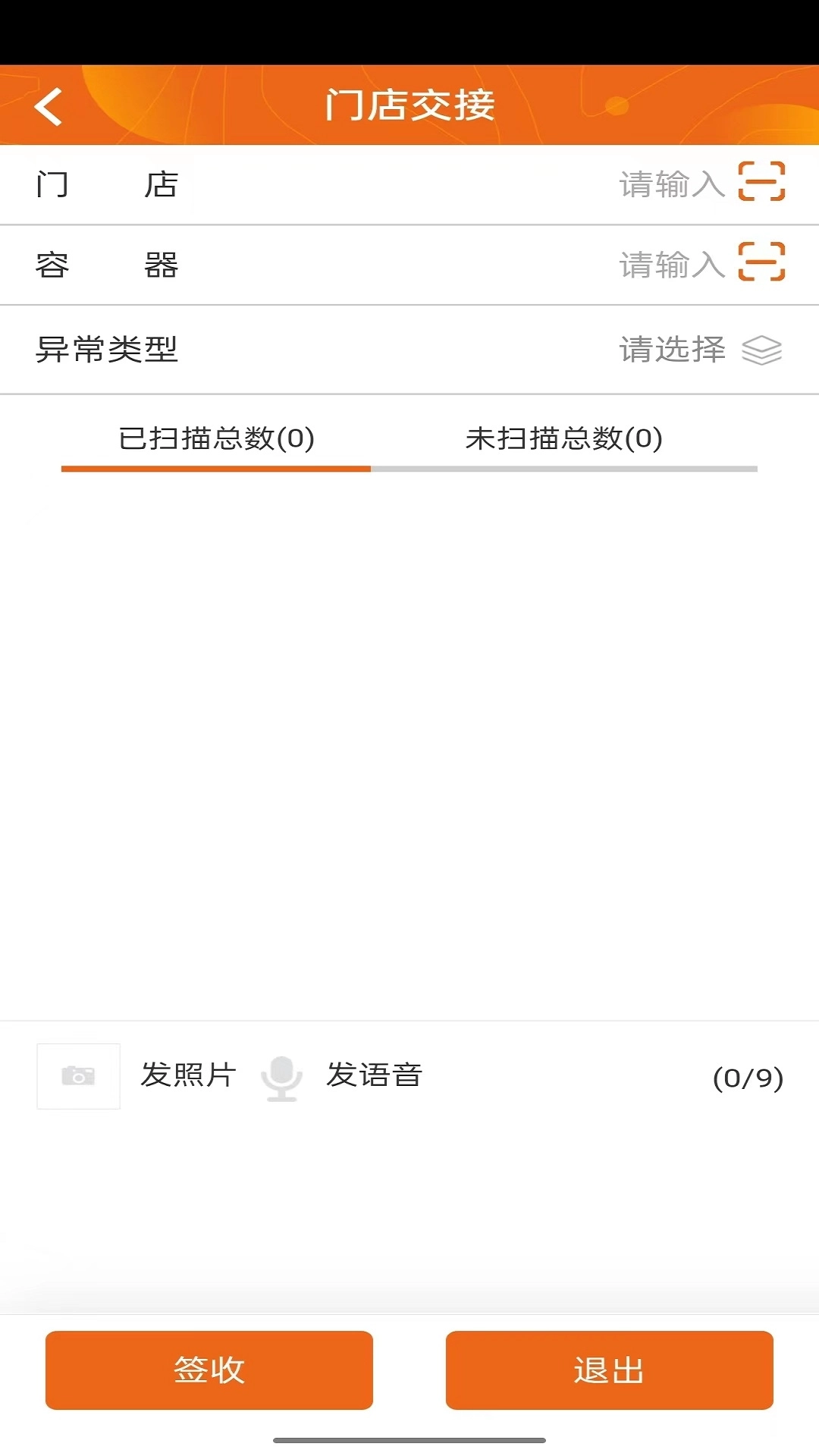Tap the 门店交接 title area

tap(409, 105)
